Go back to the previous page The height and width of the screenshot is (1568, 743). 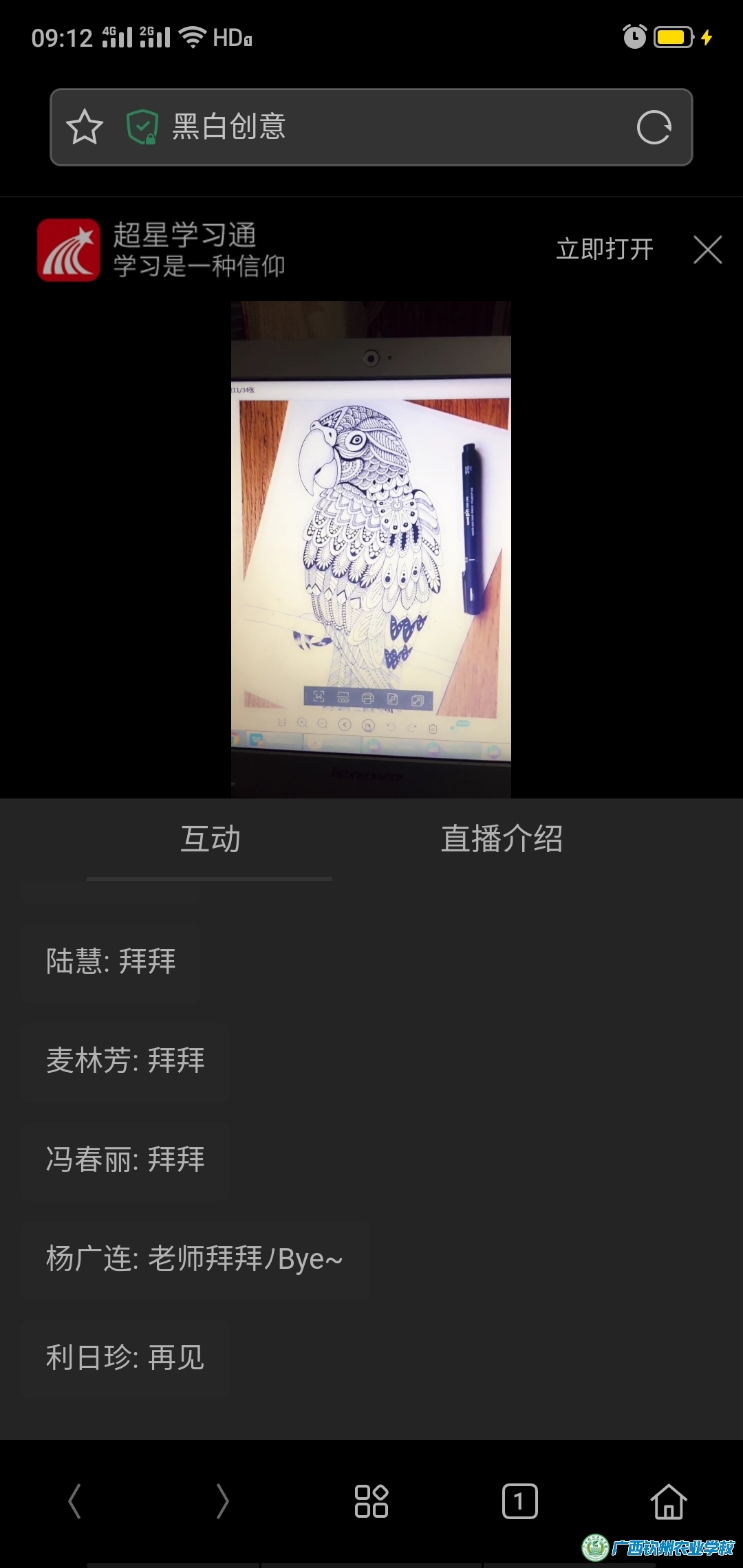click(x=75, y=1501)
